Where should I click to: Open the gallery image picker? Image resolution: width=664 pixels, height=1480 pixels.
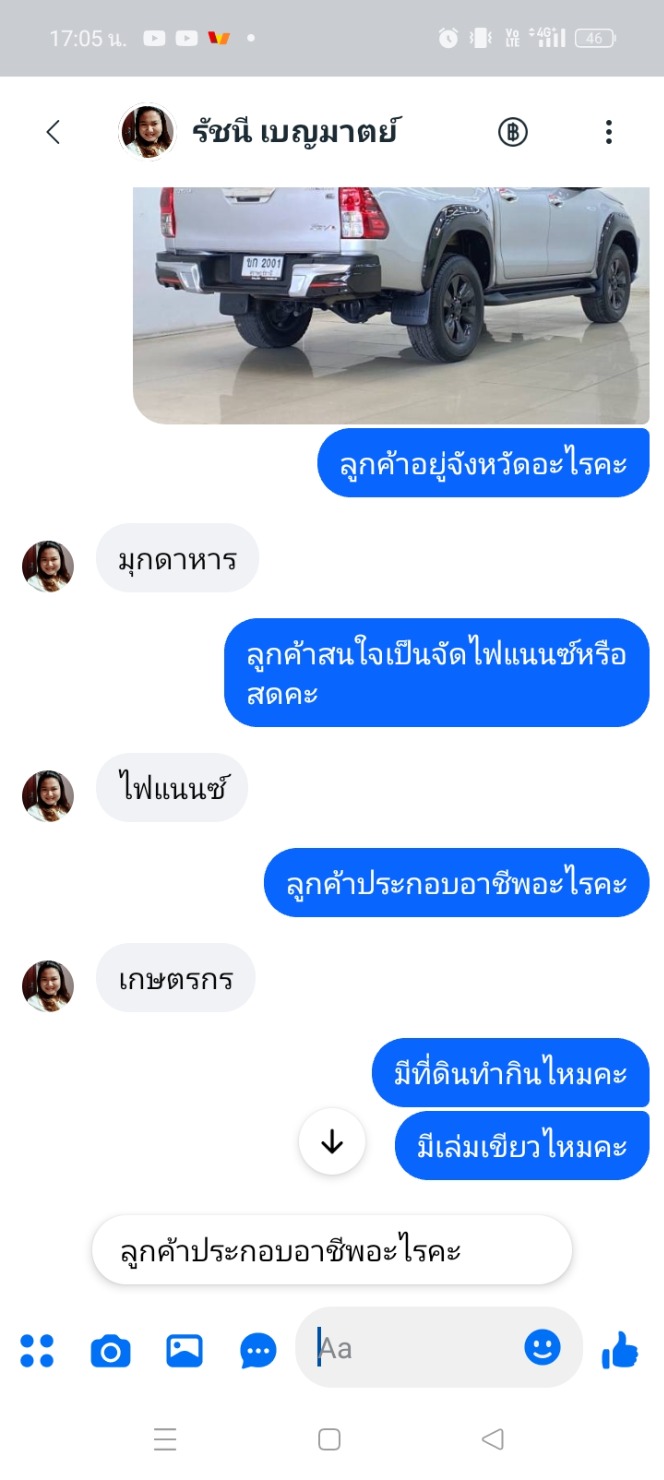pyautogui.click(x=184, y=1351)
